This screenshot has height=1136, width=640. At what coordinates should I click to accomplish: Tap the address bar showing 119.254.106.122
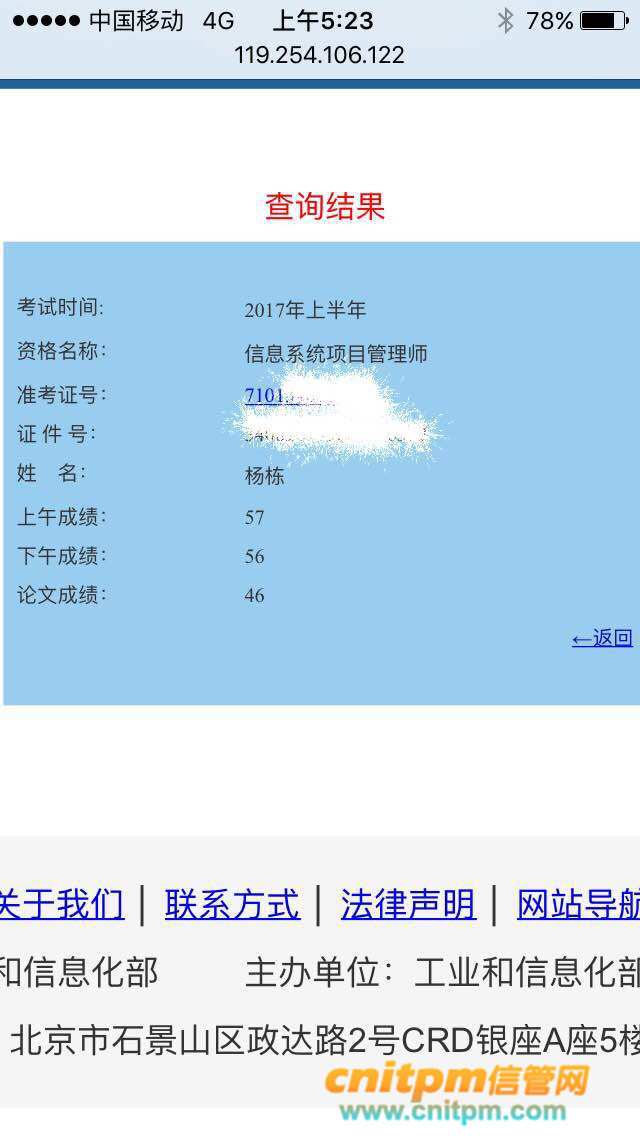pos(320,55)
